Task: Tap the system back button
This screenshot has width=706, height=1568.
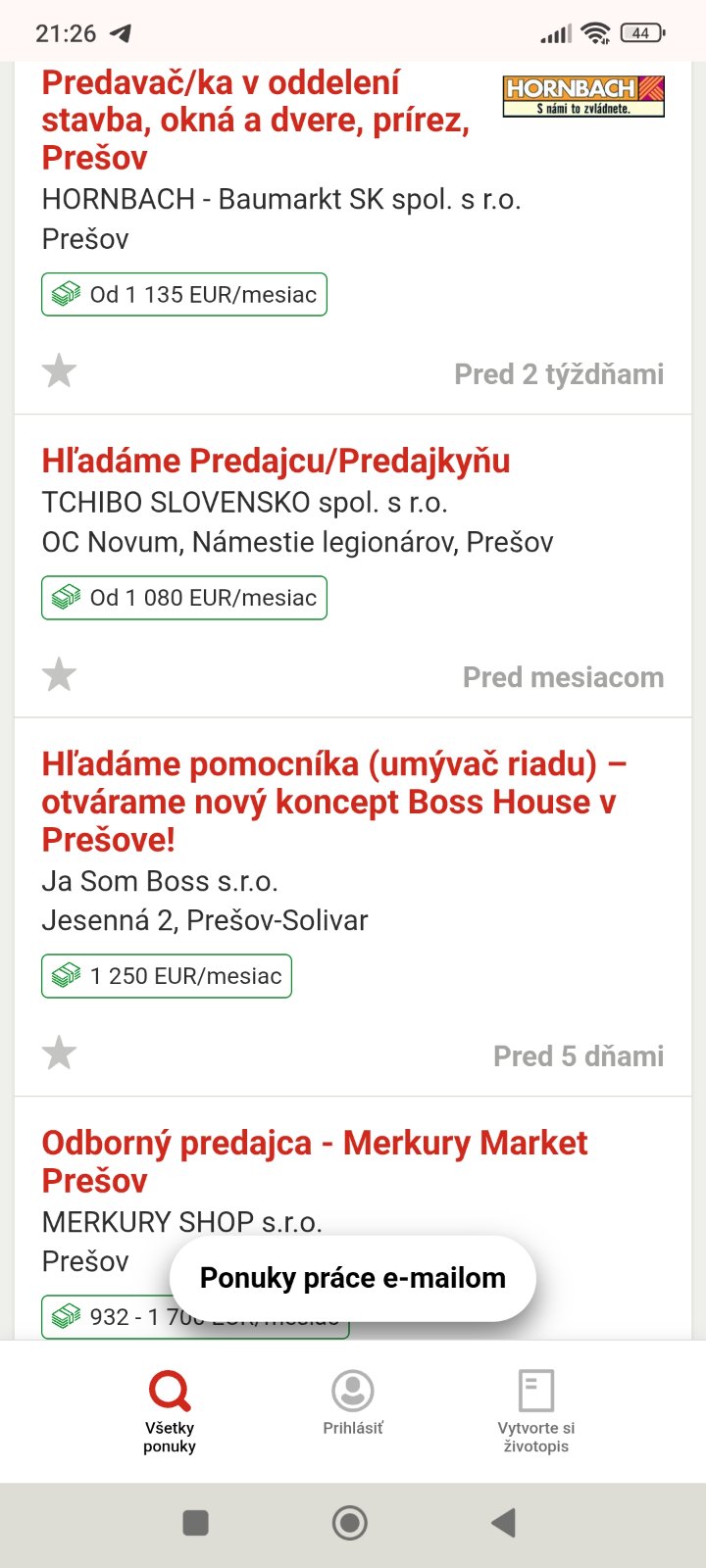Action: point(504,1522)
